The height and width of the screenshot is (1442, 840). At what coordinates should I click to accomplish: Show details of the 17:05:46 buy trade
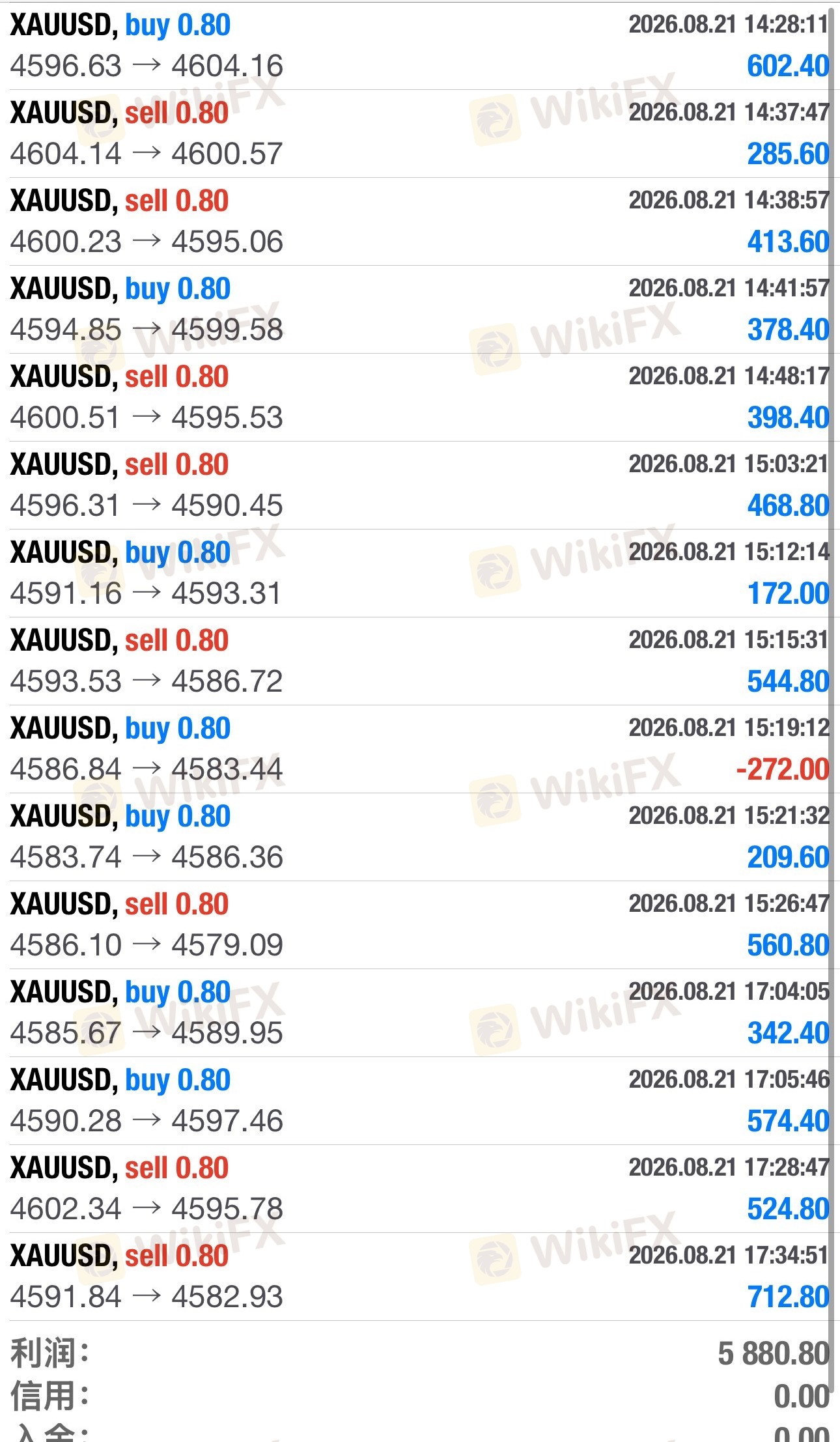coord(420,1101)
